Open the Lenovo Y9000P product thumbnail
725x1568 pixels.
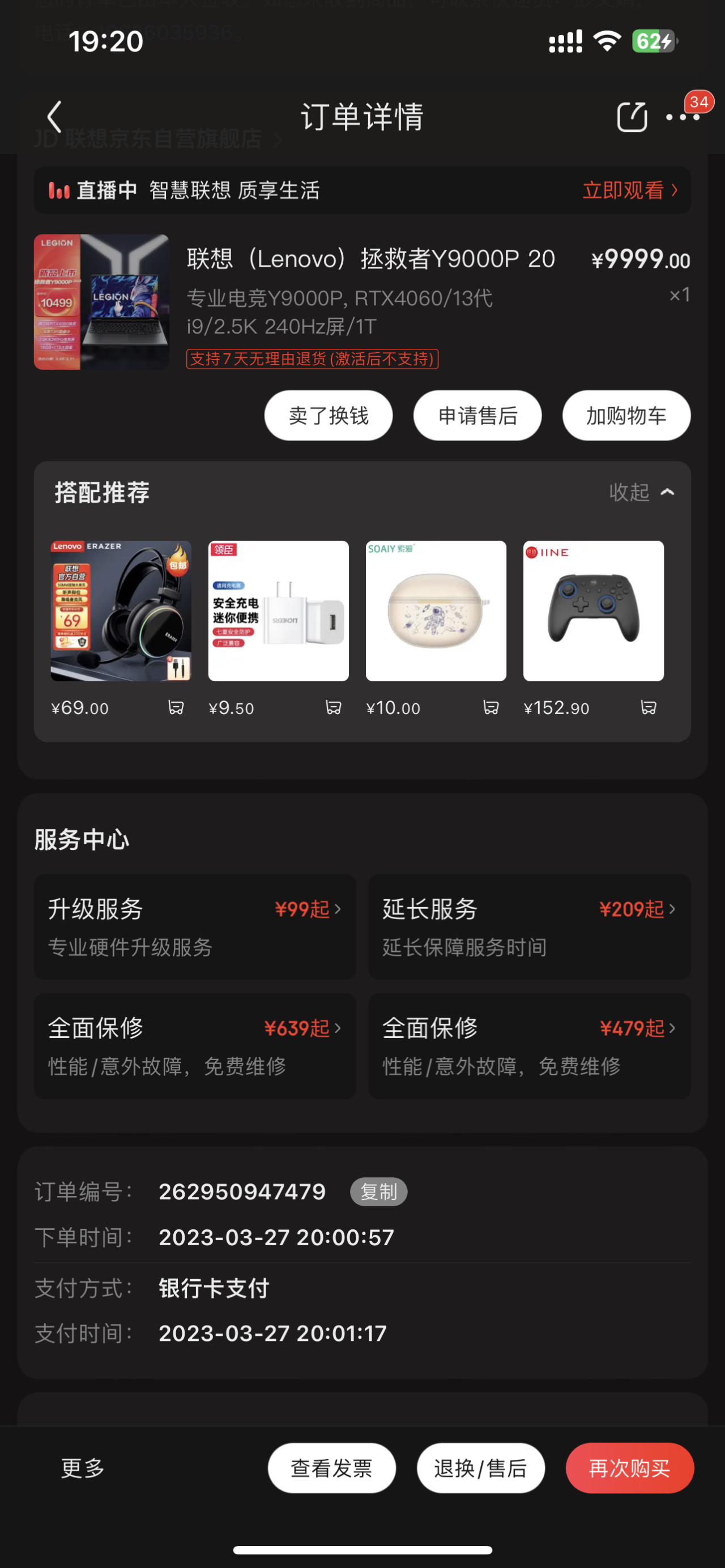point(101,301)
